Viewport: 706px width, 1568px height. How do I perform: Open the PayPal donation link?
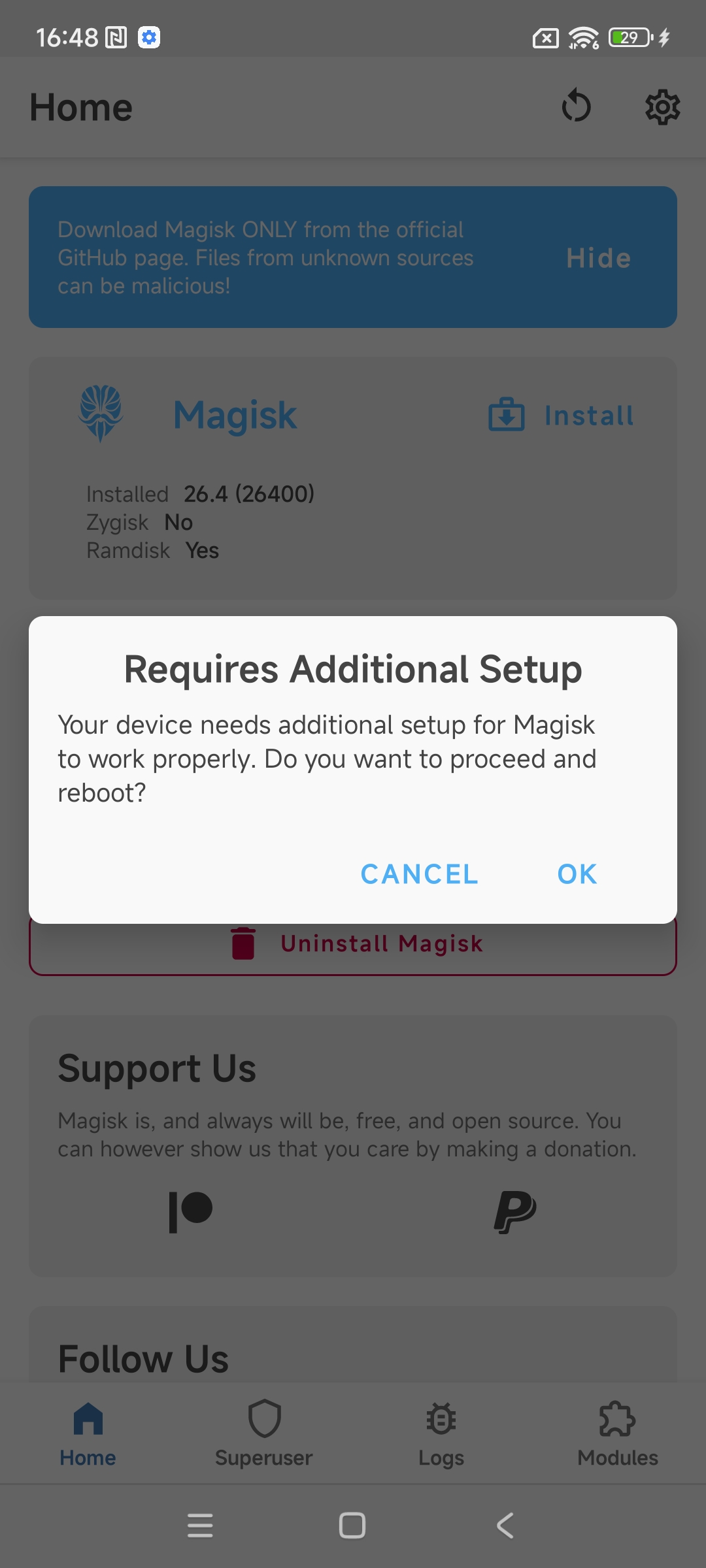point(515,1212)
